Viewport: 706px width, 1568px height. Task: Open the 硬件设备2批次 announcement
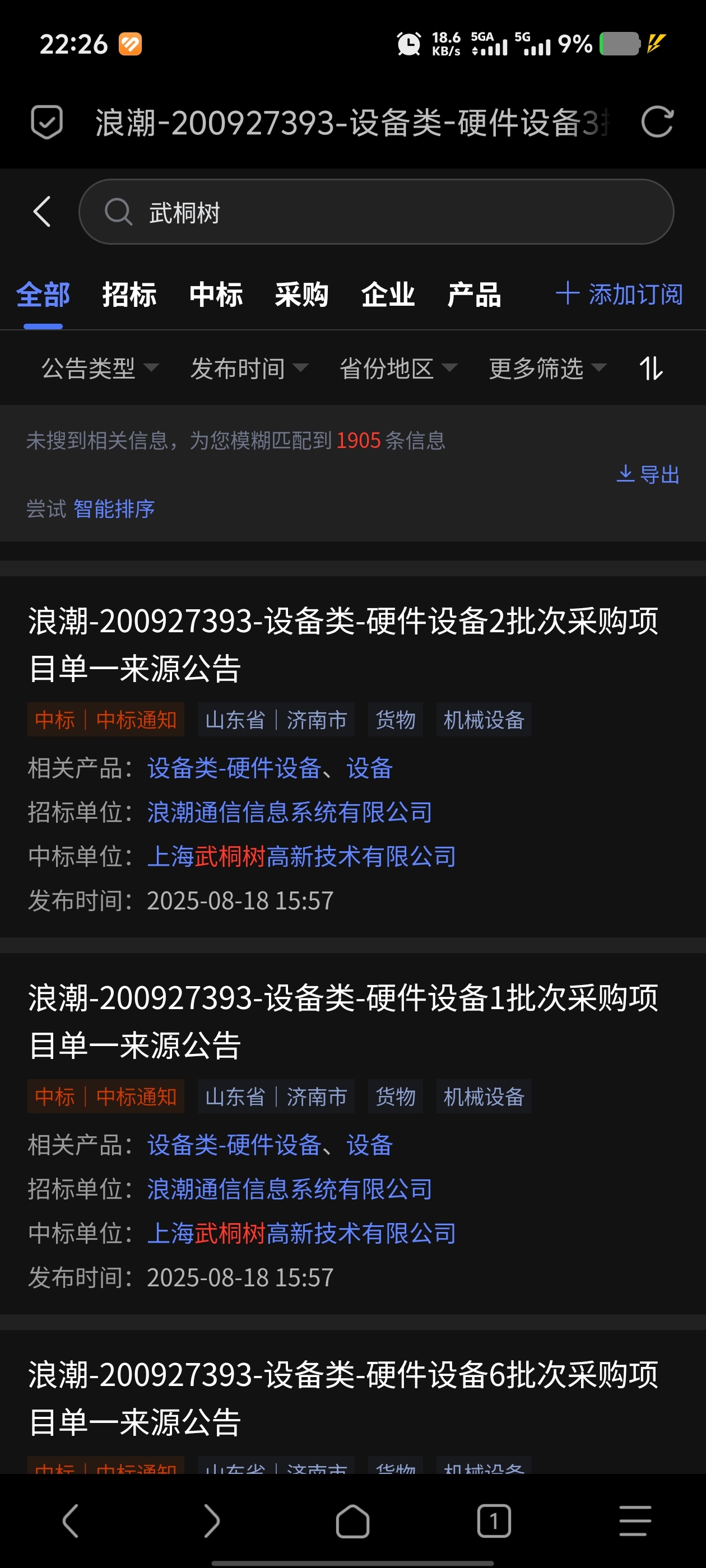(x=343, y=644)
